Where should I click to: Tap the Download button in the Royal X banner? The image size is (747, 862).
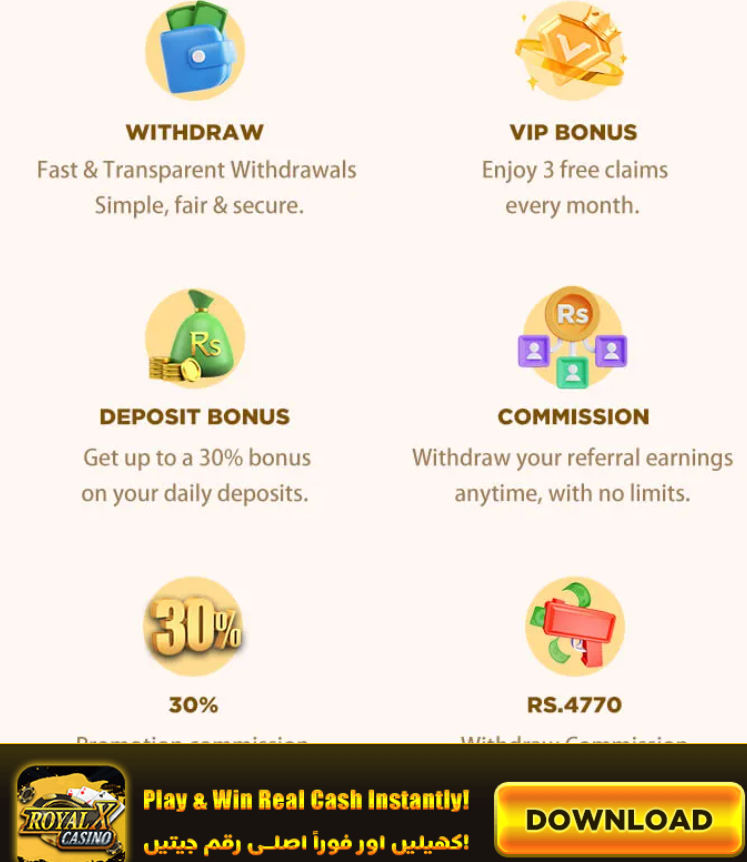(x=618, y=819)
